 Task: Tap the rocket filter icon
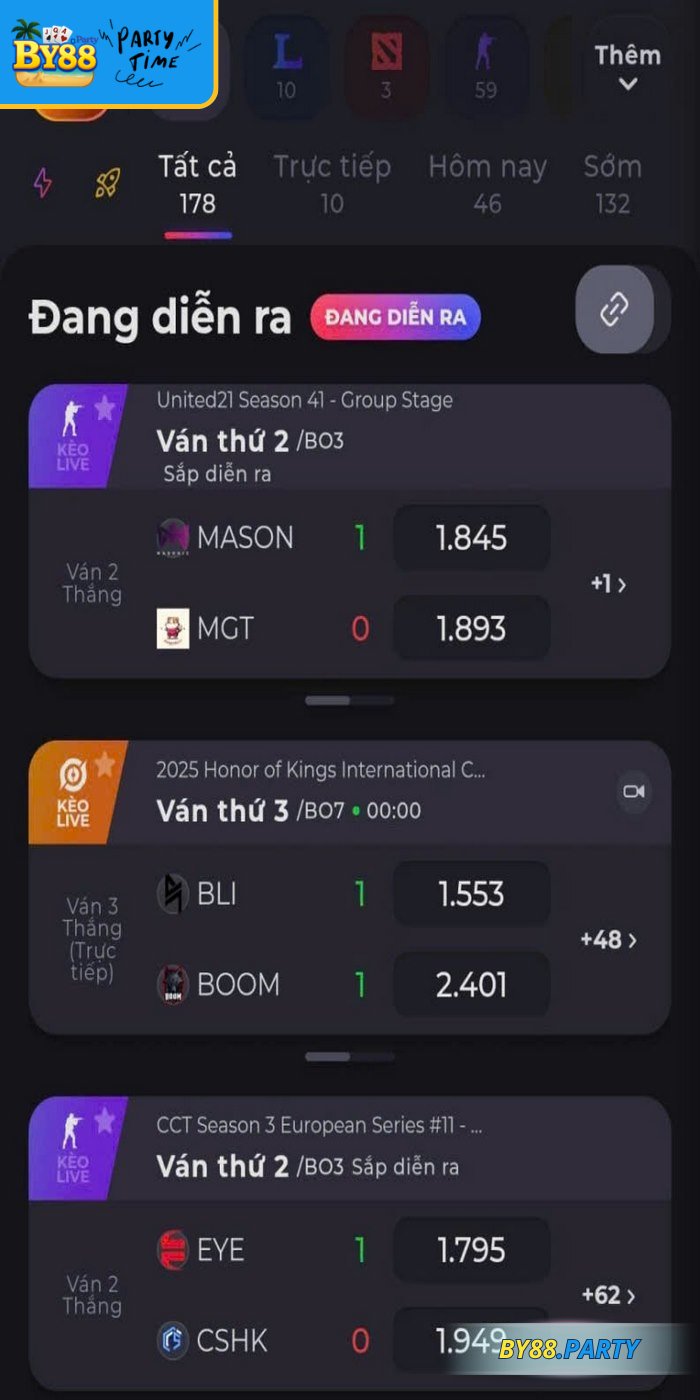click(108, 182)
